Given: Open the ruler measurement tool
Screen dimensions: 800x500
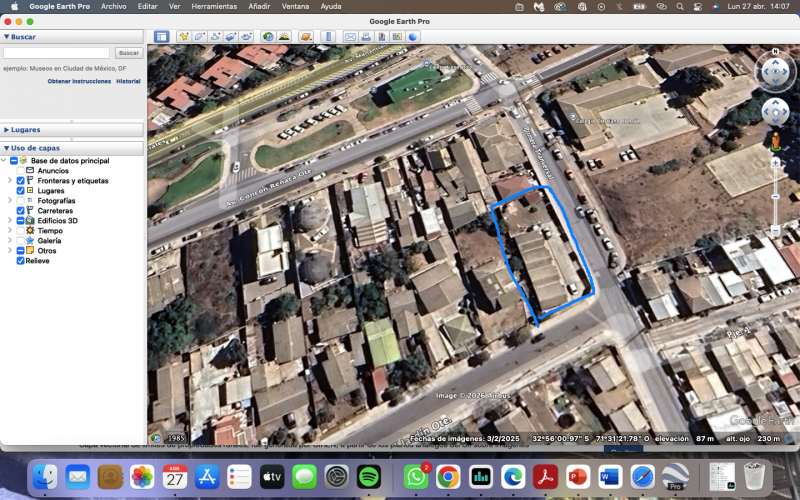Looking at the screenshot, I should pyautogui.click(x=328, y=37).
